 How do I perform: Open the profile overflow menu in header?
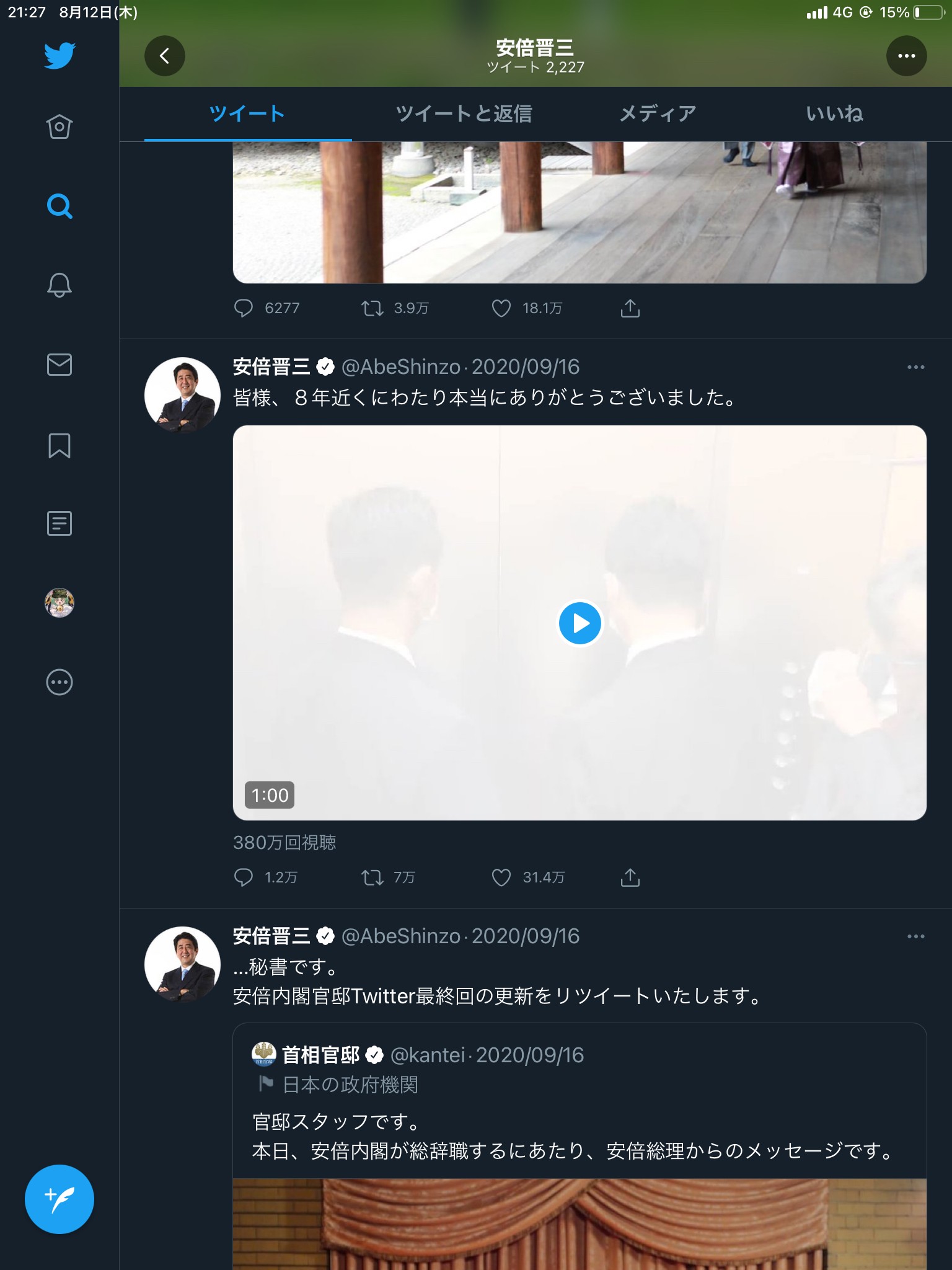tap(906, 56)
